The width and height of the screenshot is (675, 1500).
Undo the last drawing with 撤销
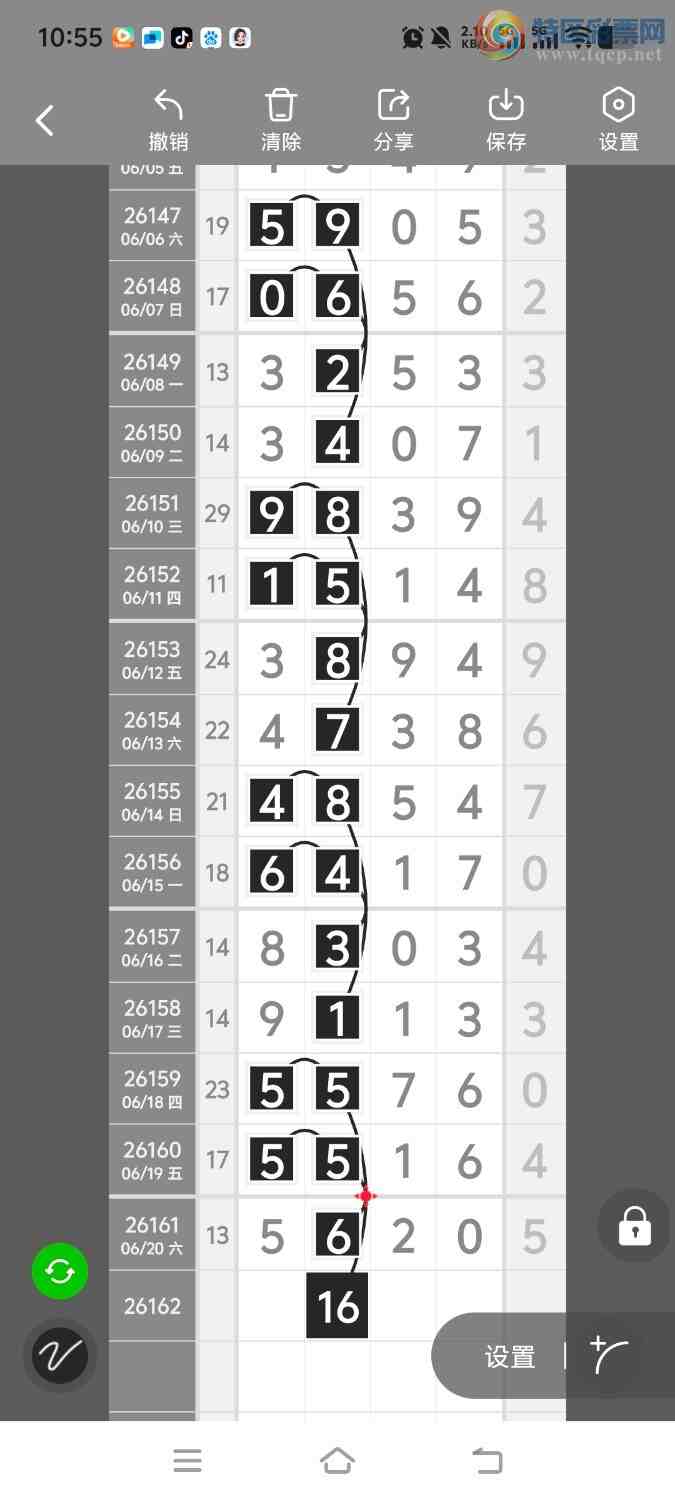168,120
